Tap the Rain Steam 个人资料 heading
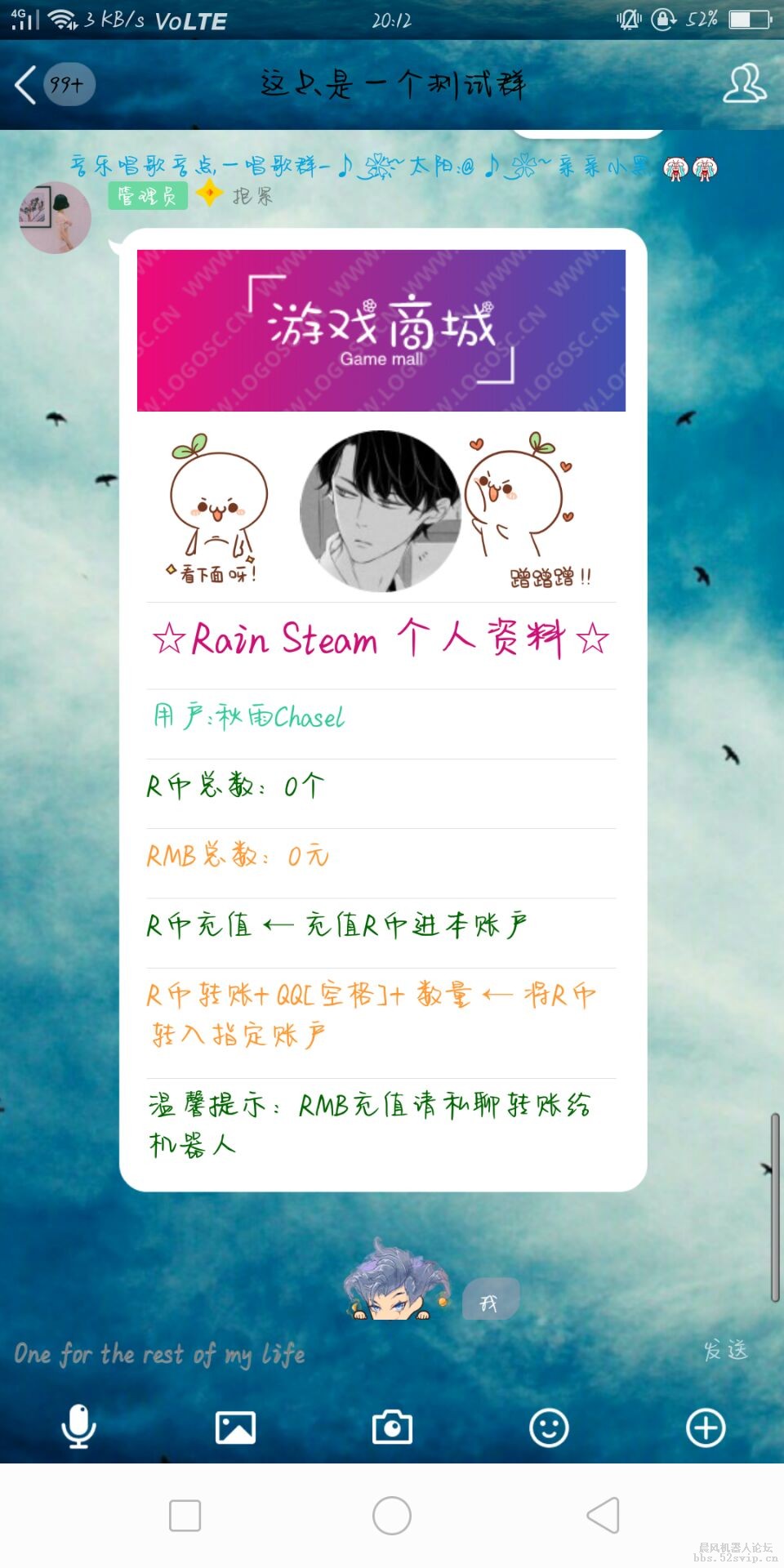Viewport: 784px width, 1568px height. click(x=380, y=639)
